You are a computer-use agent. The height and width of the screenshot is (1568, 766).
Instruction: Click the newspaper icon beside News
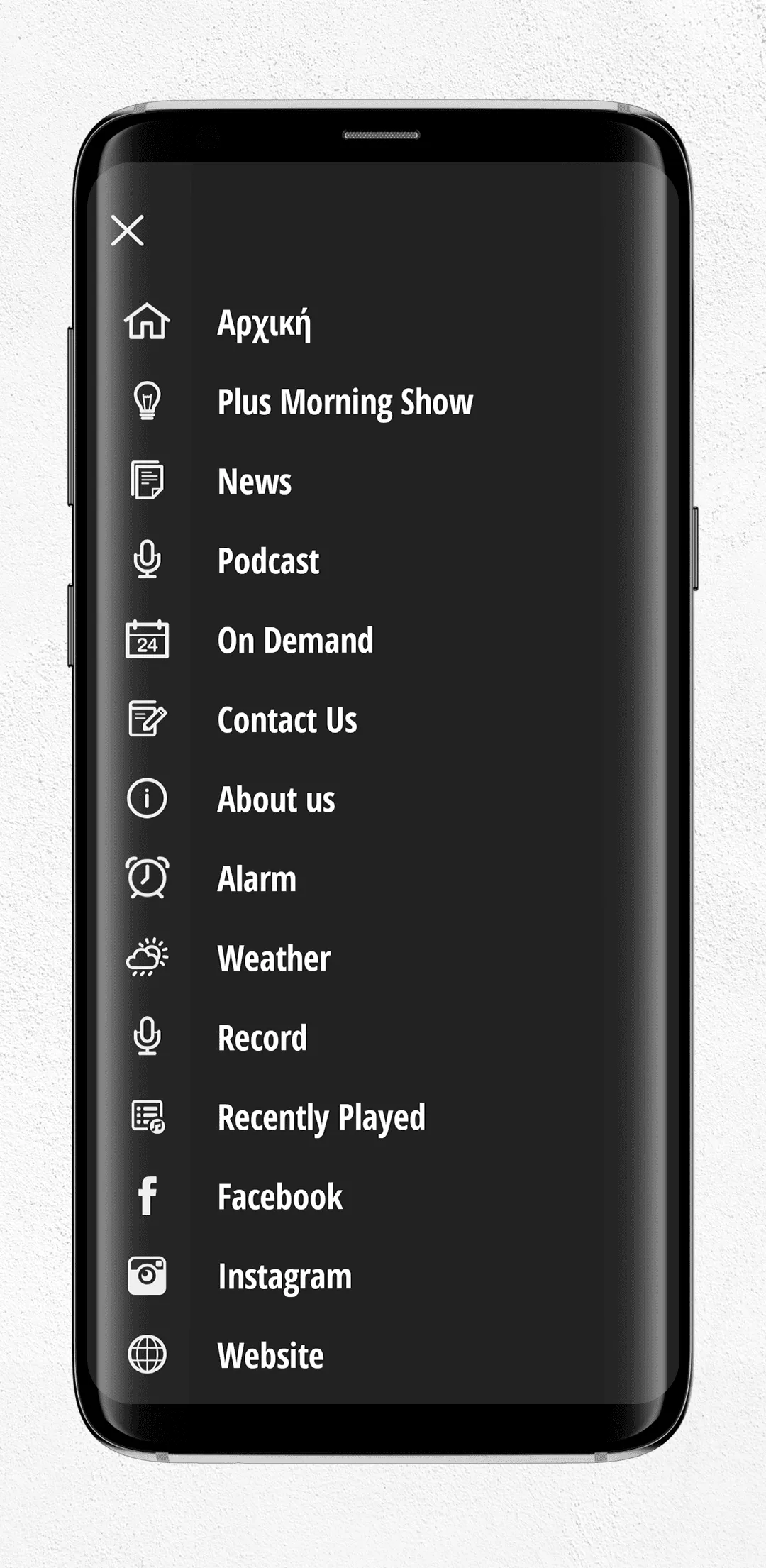[x=147, y=481]
